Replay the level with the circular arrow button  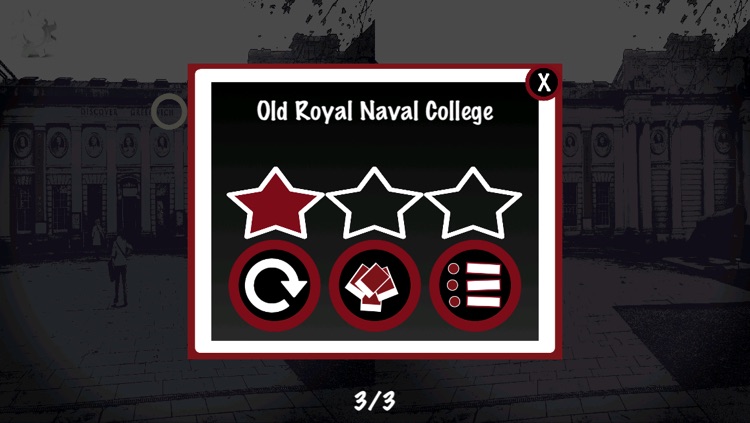coord(275,285)
